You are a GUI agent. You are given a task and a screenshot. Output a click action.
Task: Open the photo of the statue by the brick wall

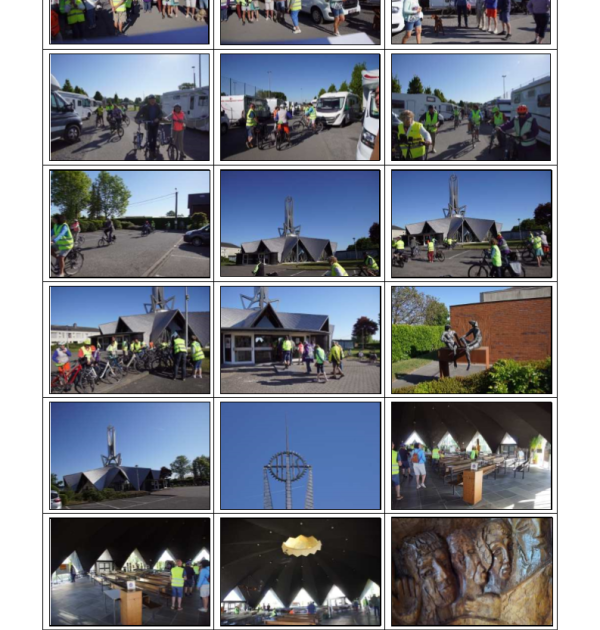pyautogui.click(x=470, y=340)
